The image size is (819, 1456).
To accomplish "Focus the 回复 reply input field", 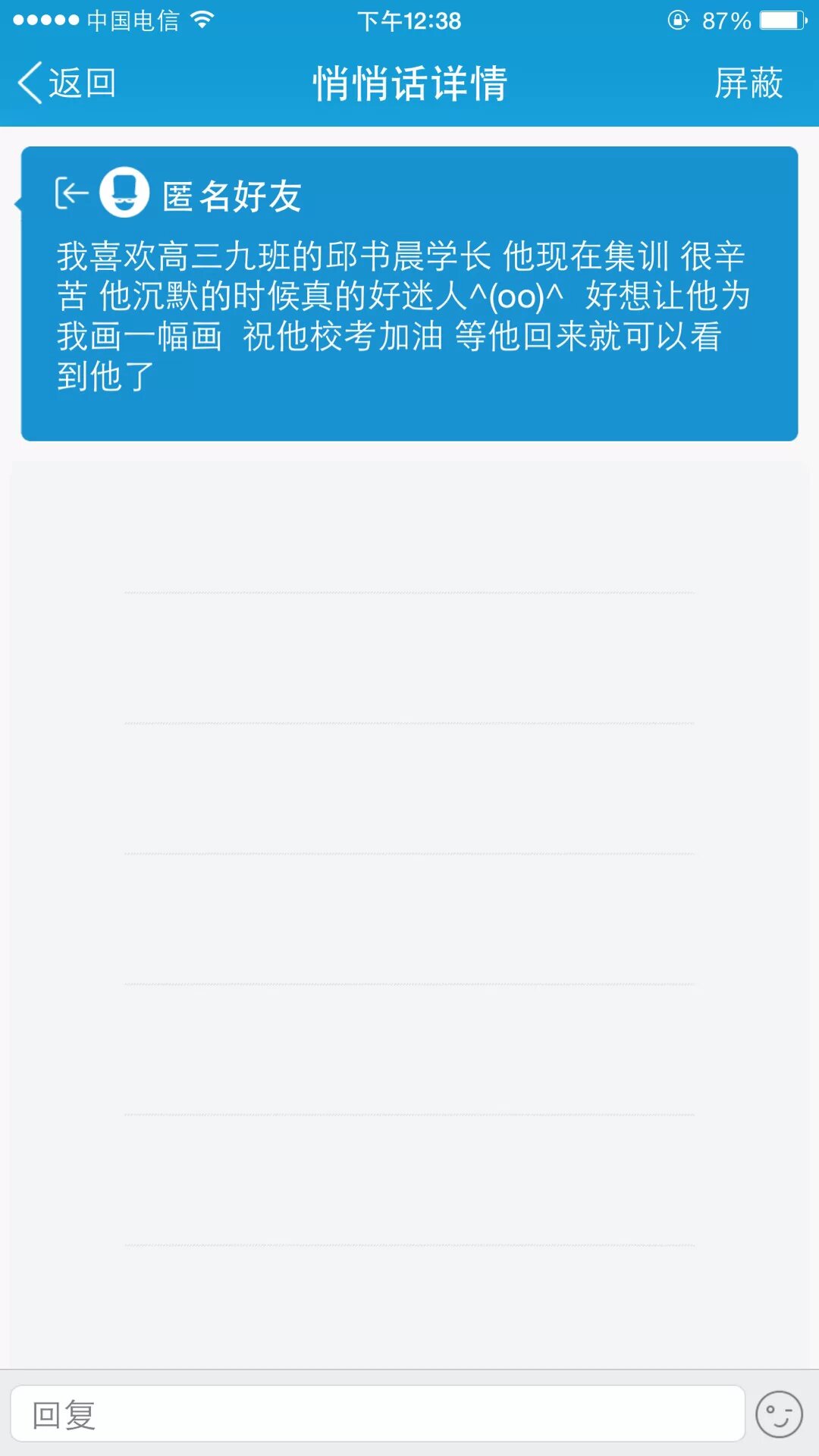I will pyautogui.click(x=377, y=1414).
